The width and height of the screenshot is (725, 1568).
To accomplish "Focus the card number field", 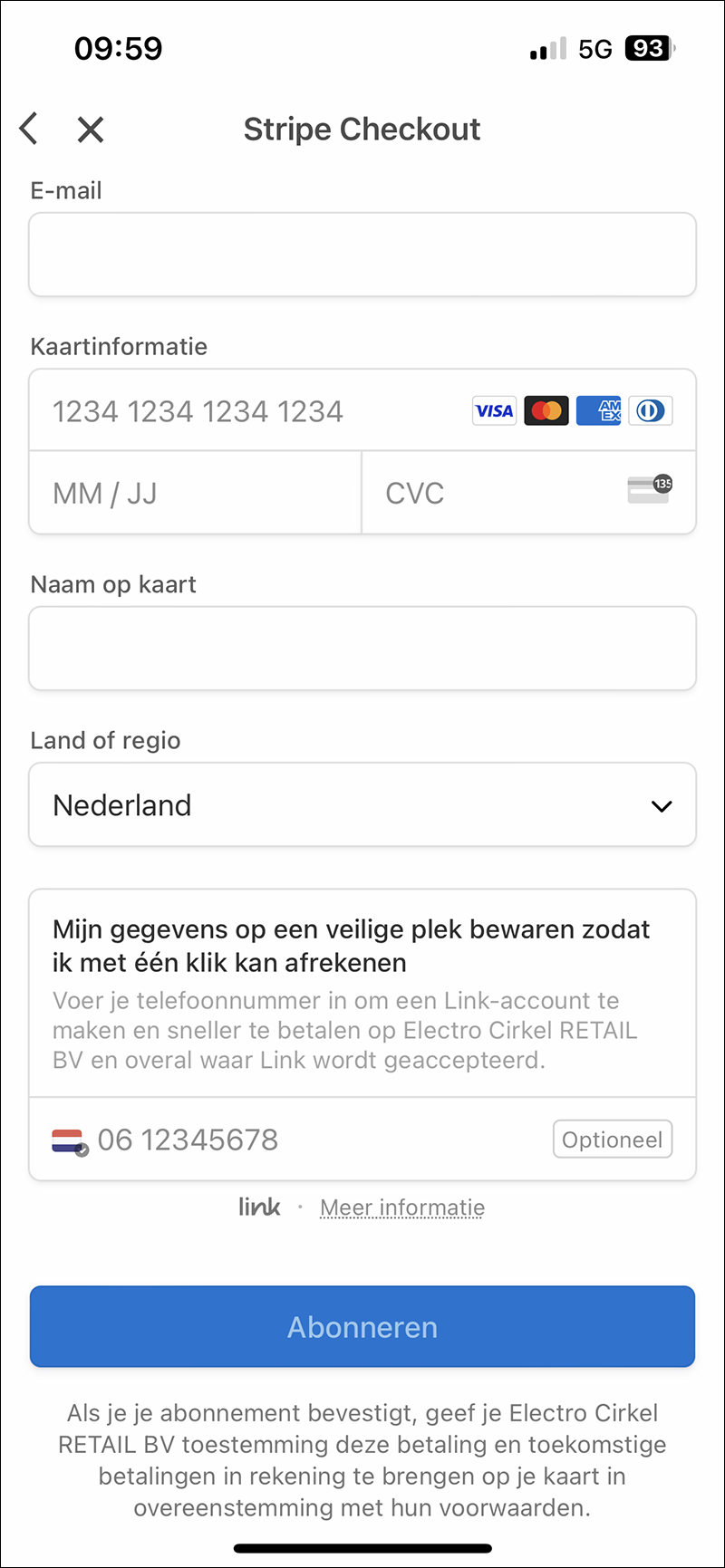I will (x=254, y=411).
